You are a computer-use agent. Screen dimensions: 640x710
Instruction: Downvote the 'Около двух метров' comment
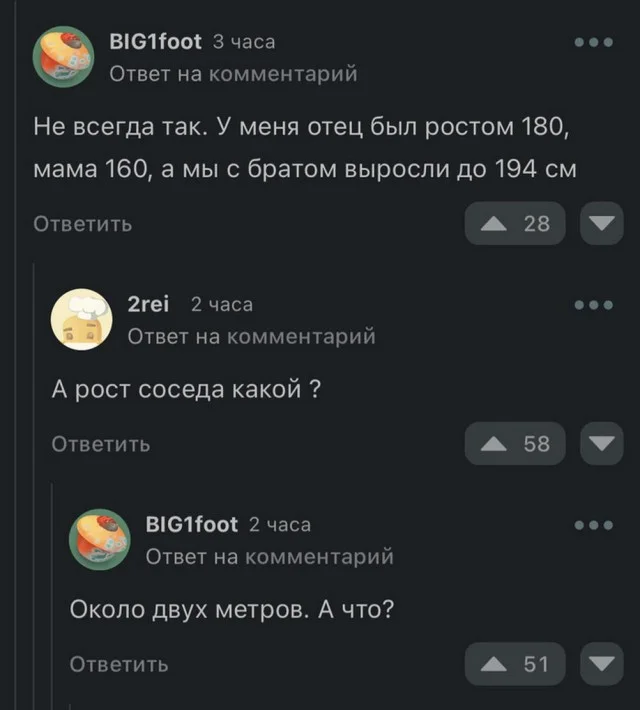(x=601, y=663)
